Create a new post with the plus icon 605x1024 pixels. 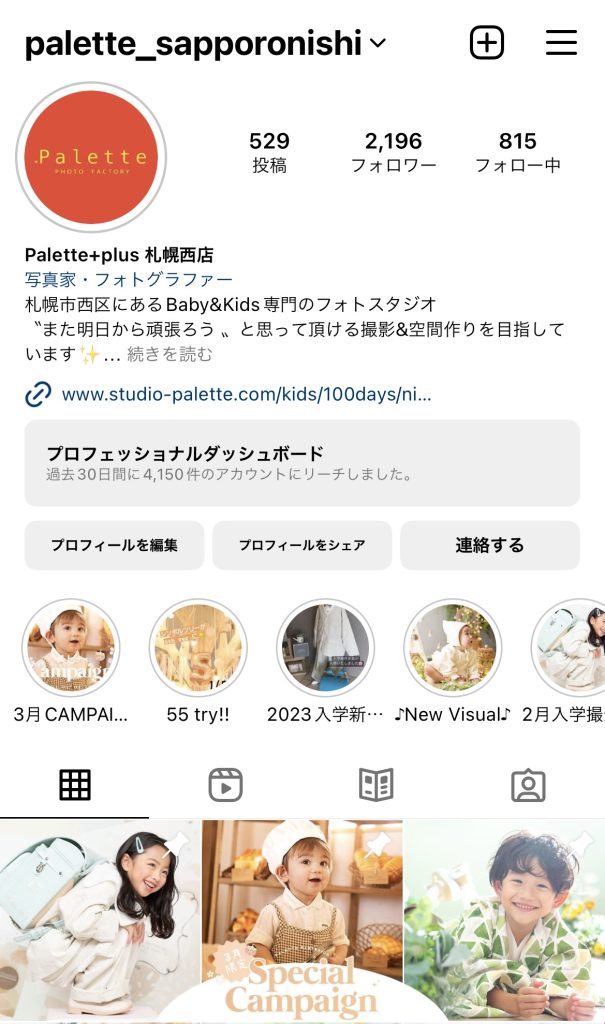click(x=487, y=42)
